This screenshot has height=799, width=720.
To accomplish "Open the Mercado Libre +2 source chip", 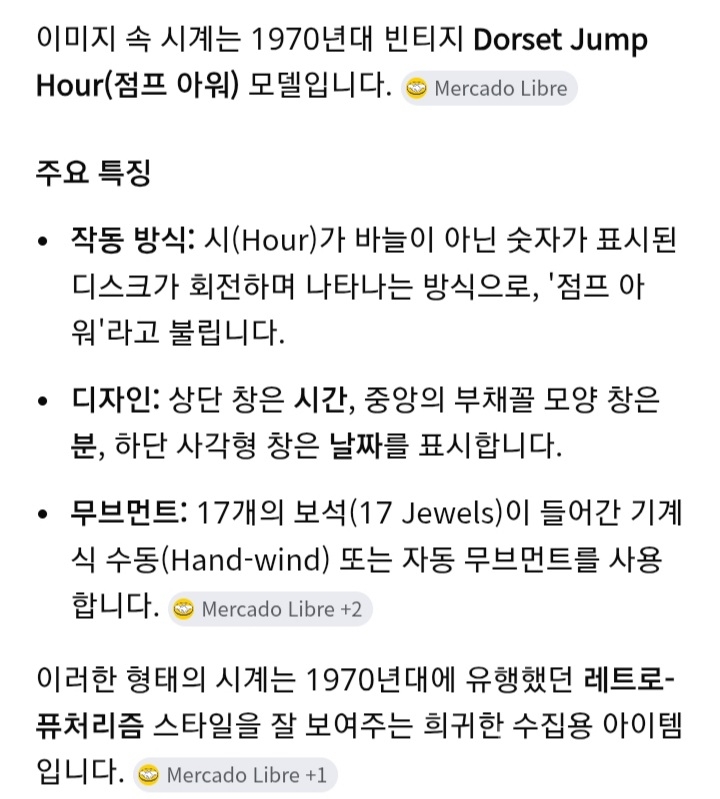I will (268, 608).
